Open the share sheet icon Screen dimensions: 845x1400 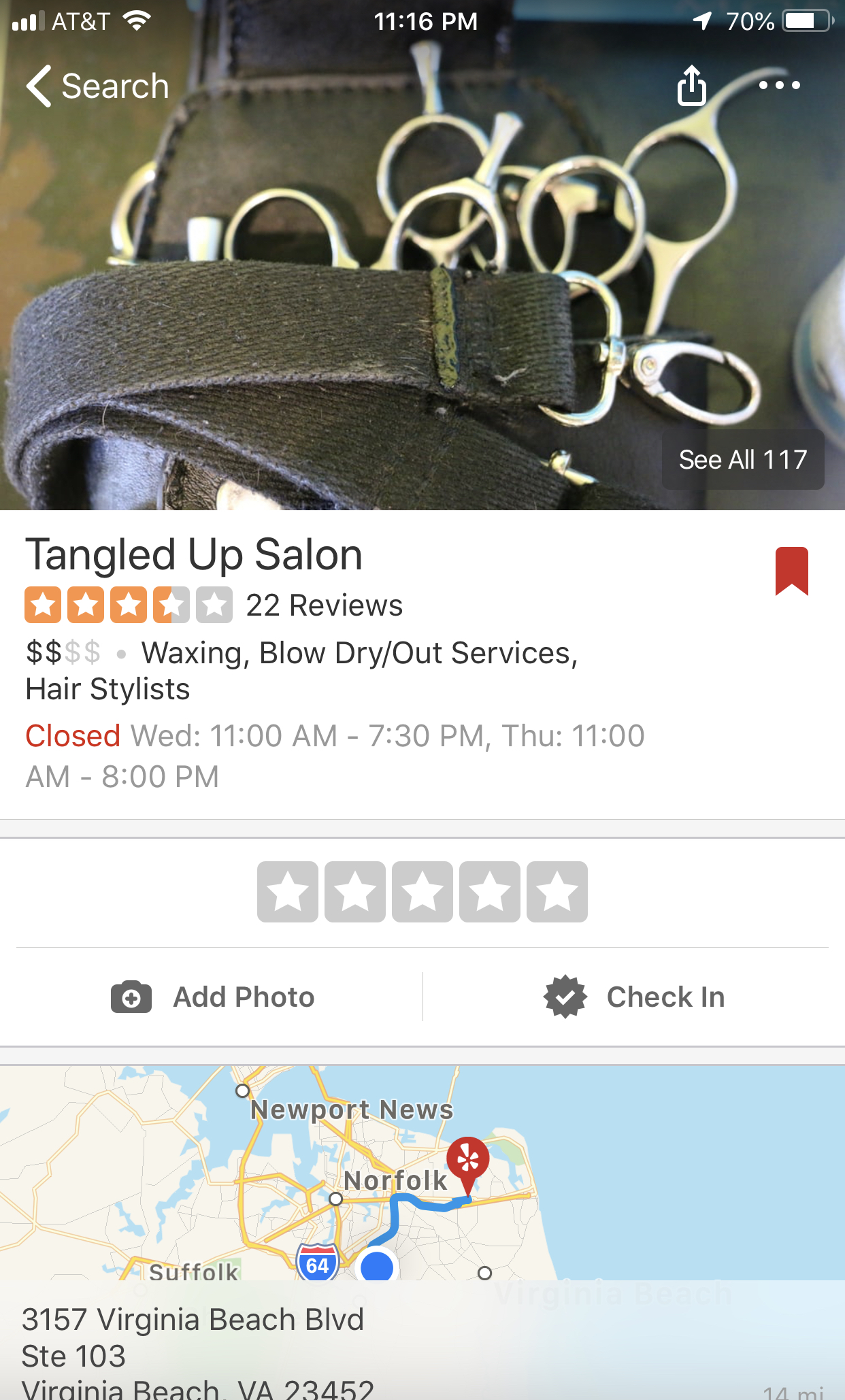pyautogui.click(x=692, y=85)
